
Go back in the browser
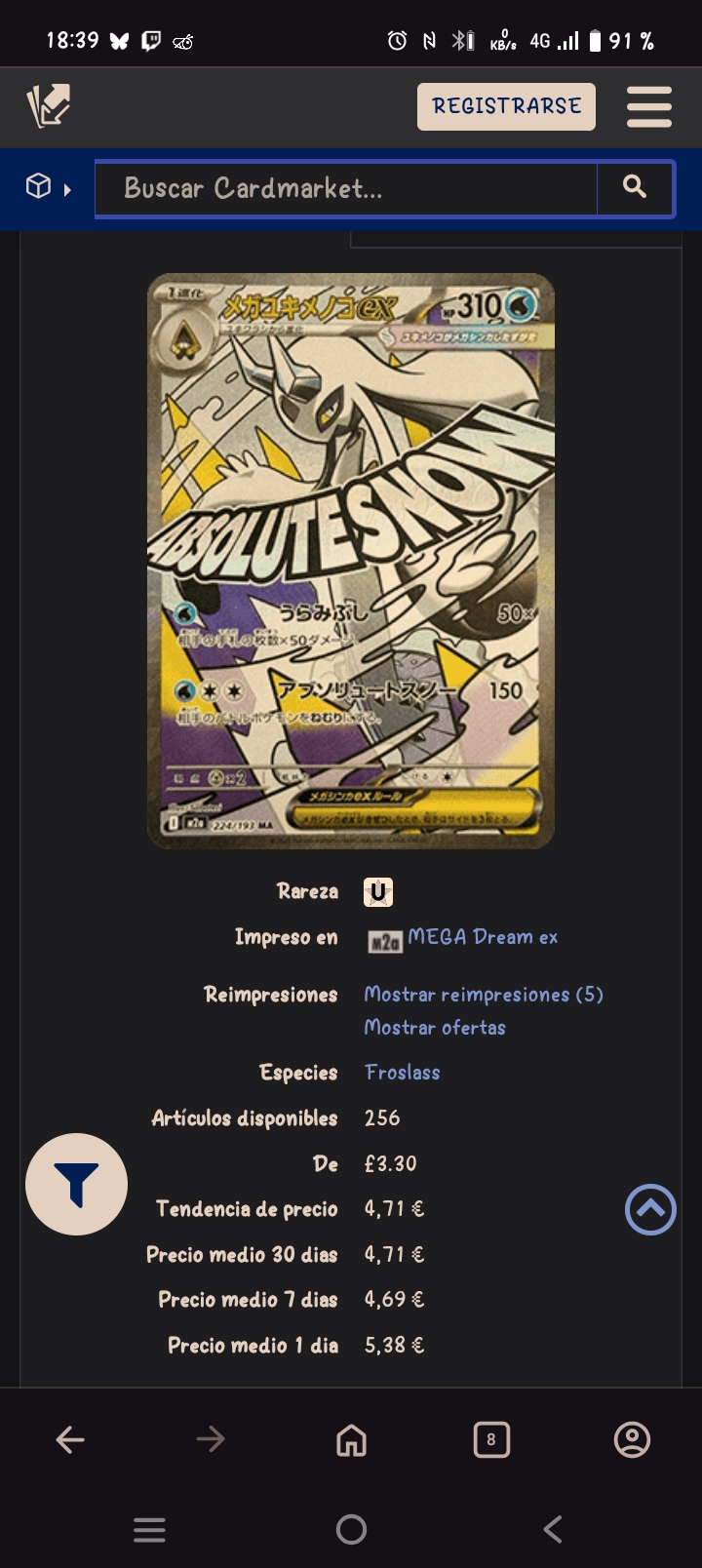[70, 1439]
